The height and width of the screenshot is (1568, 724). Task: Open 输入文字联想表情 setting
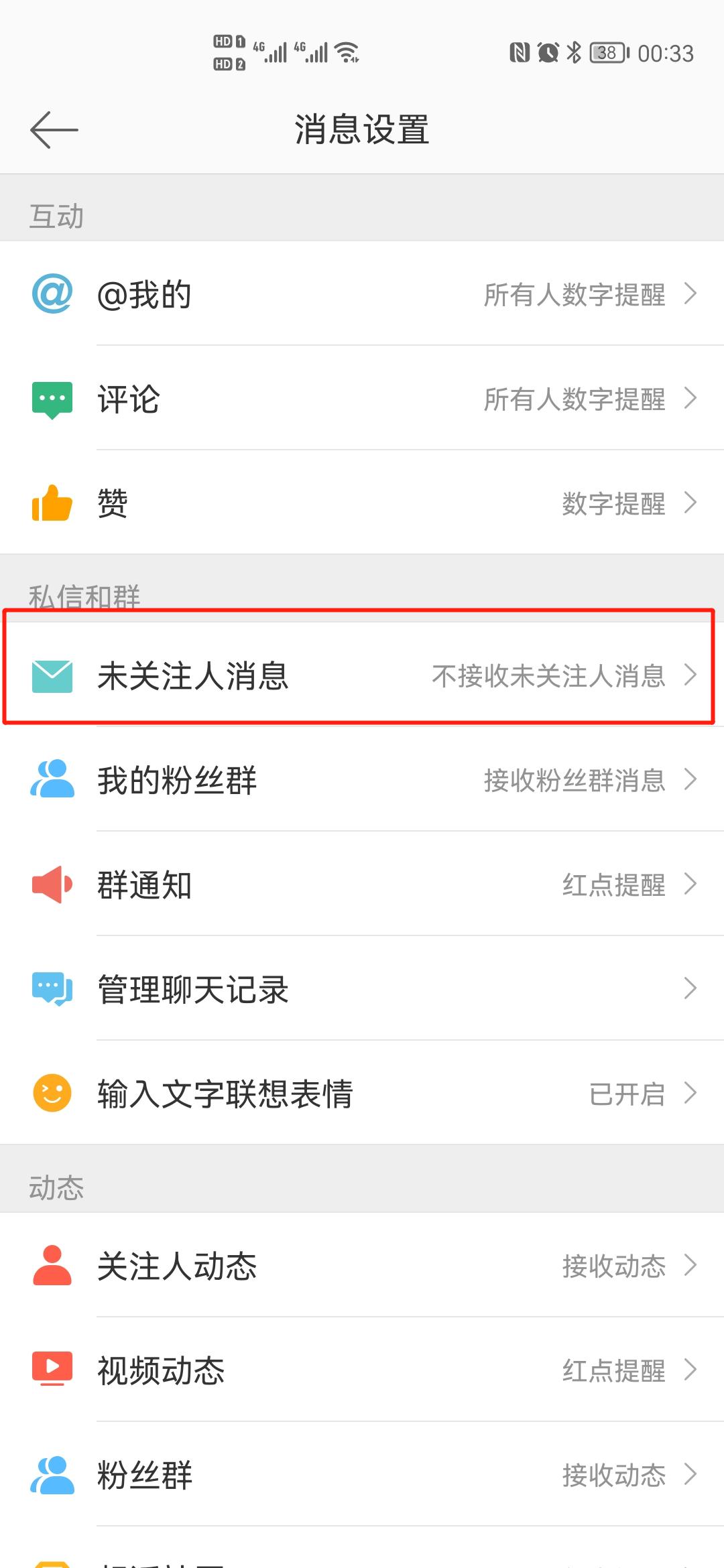(x=362, y=1093)
